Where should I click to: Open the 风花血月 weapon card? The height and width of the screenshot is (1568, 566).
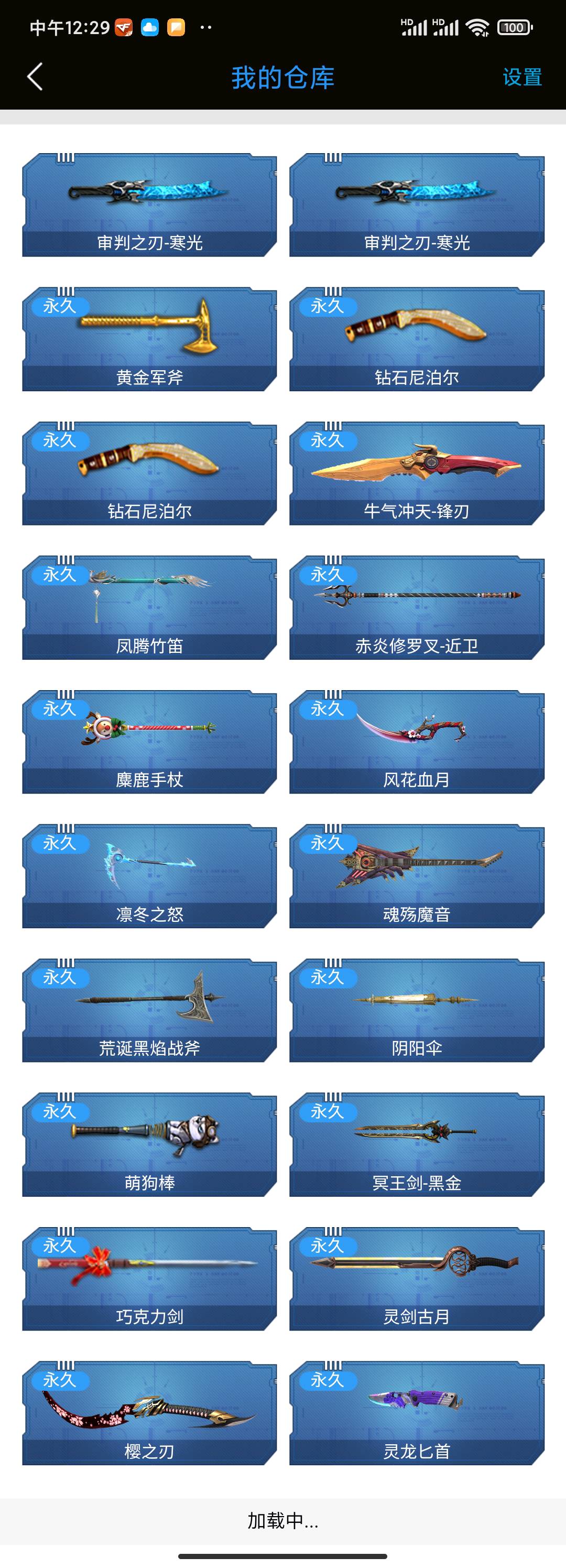coord(416,742)
